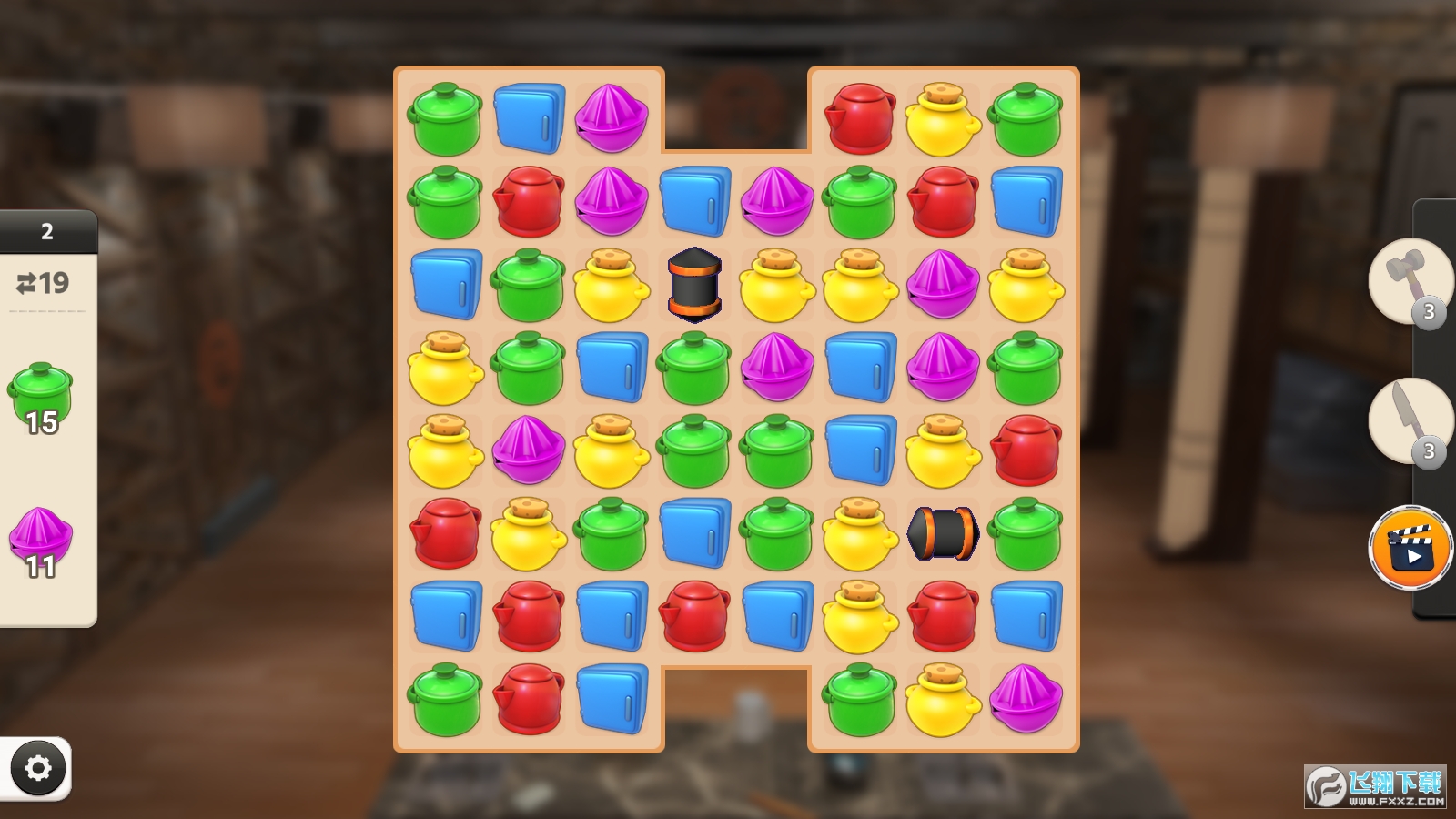Viewport: 1456px width, 819px height.
Task: Tap the upright black barrel bomb
Action: pyautogui.click(x=694, y=285)
